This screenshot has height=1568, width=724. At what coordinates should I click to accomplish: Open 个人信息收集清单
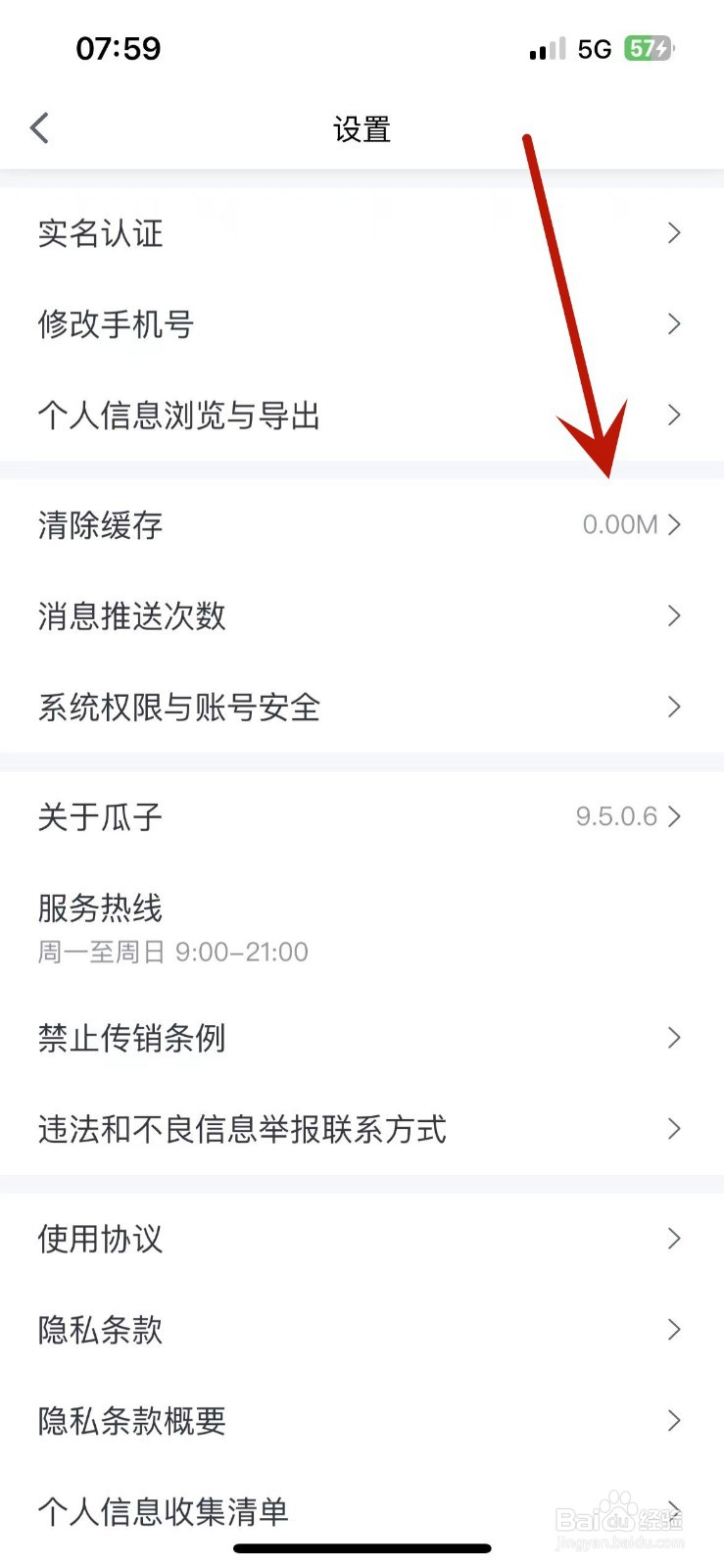362,1512
